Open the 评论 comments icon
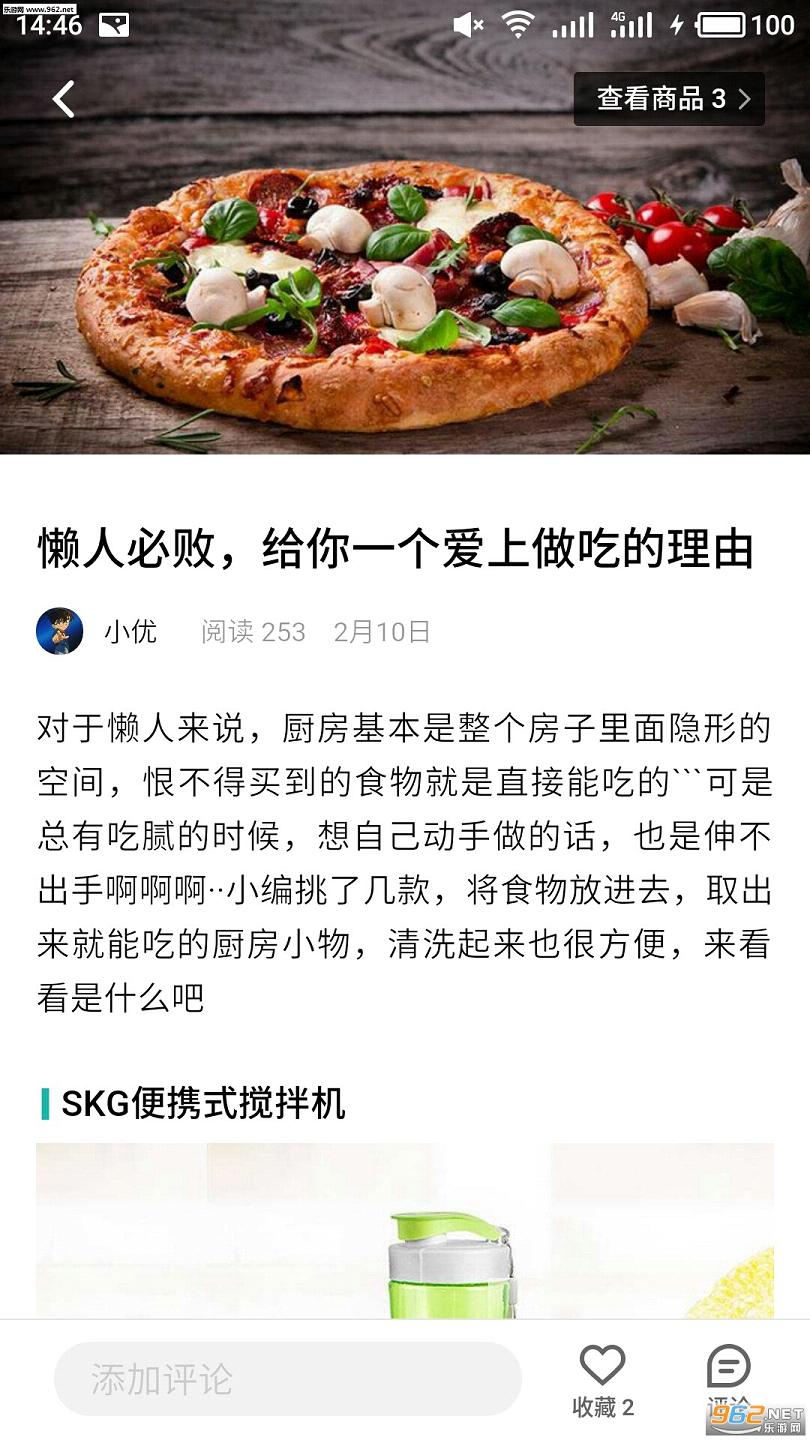The width and height of the screenshot is (810, 1440). tap(728, 1369)
